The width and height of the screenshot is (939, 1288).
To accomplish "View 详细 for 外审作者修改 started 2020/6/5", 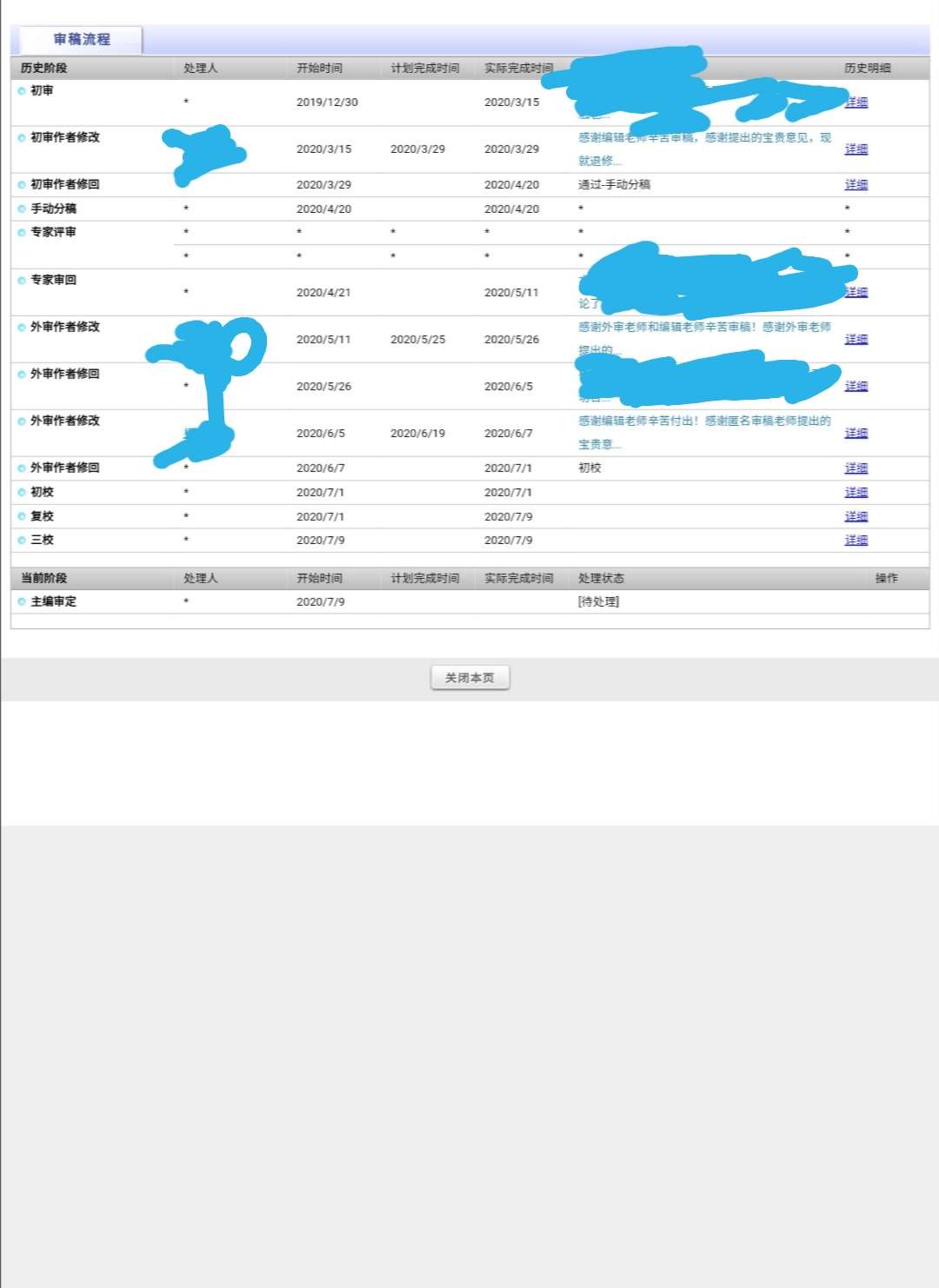I will [856, 434].
